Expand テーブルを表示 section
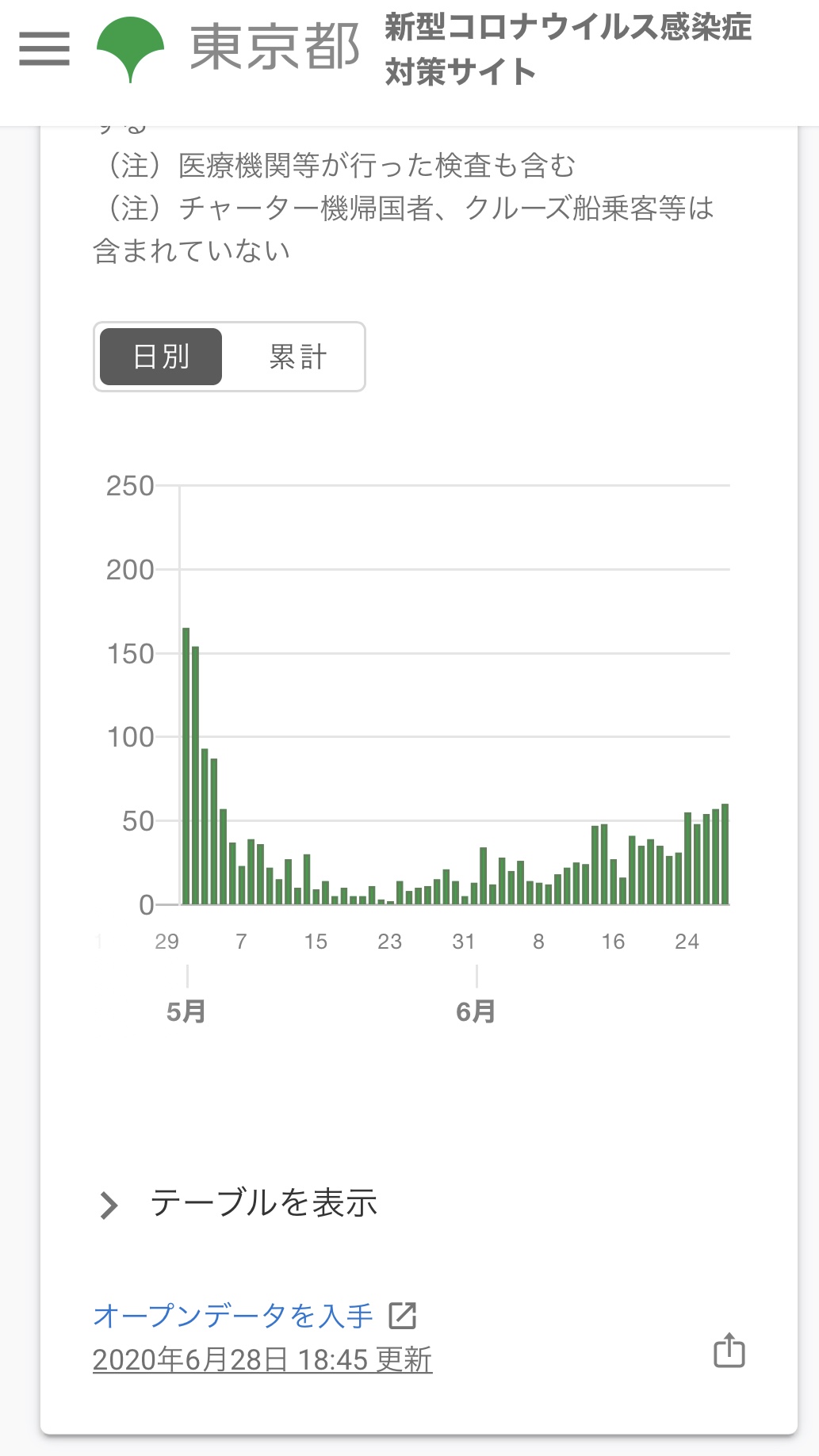This screenshot has height=1456, width=819. [238, 1203]
